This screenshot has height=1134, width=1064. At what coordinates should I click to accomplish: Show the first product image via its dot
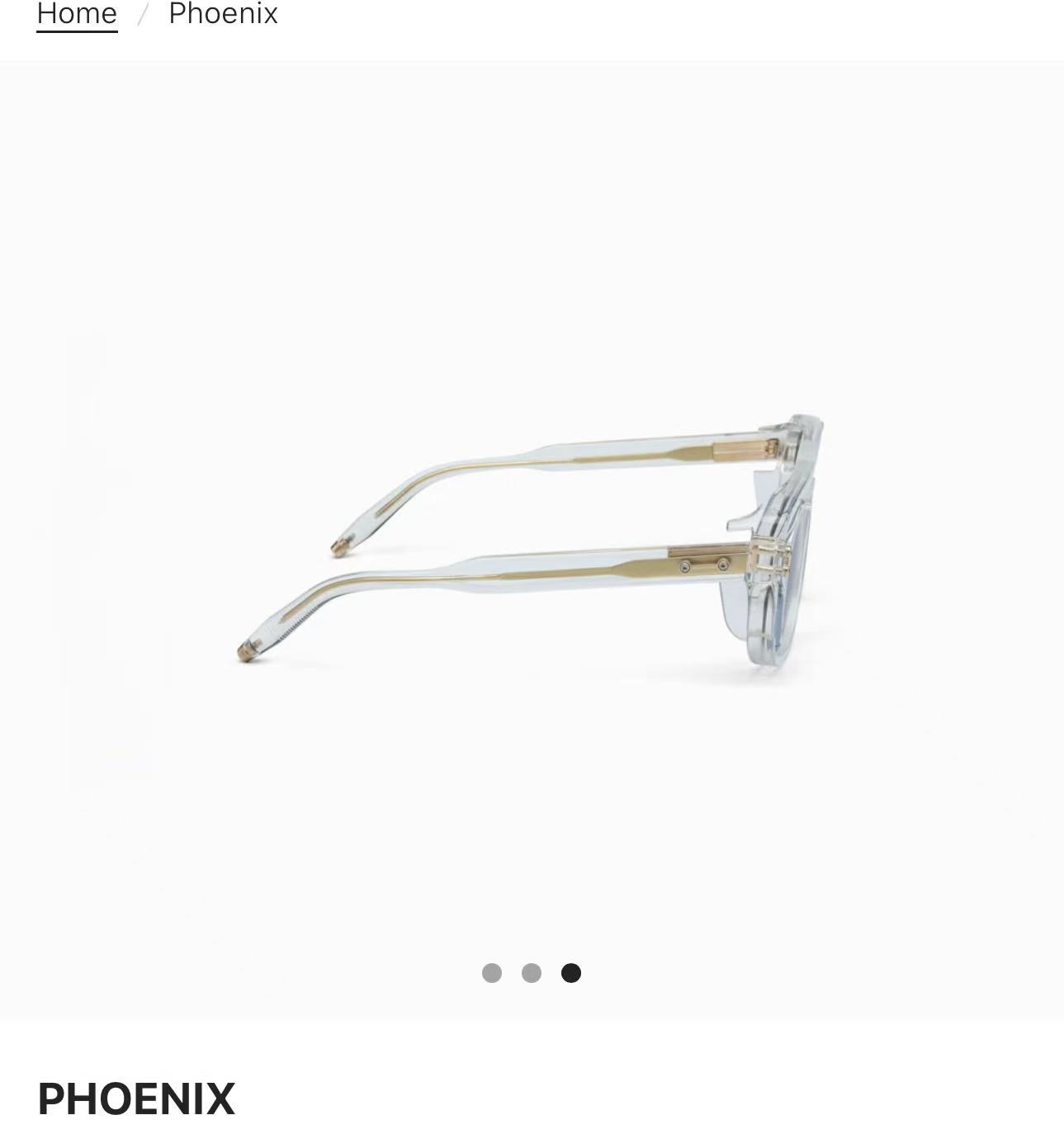tap(492, 973)
